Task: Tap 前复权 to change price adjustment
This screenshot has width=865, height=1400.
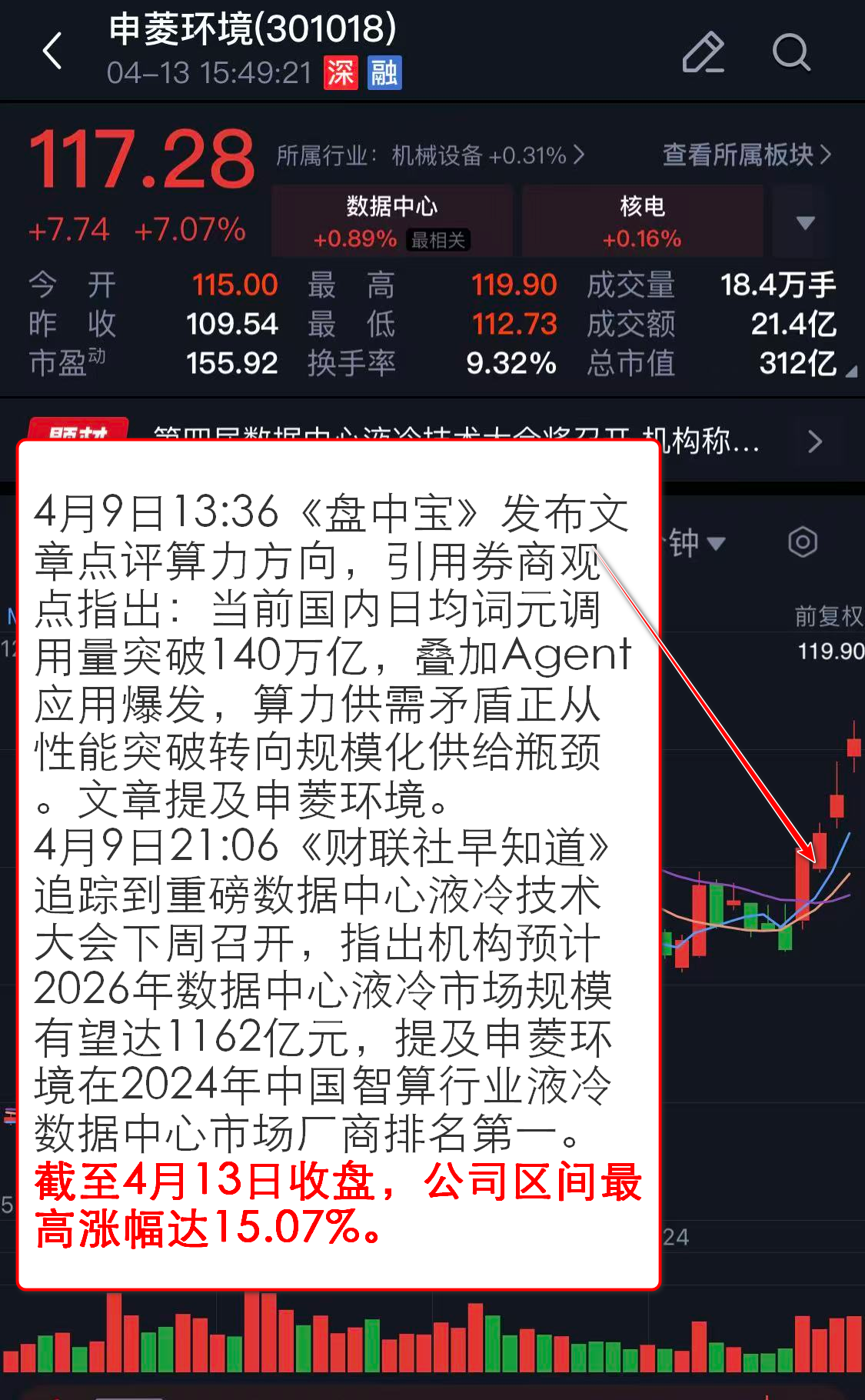Action: [828, 615]
